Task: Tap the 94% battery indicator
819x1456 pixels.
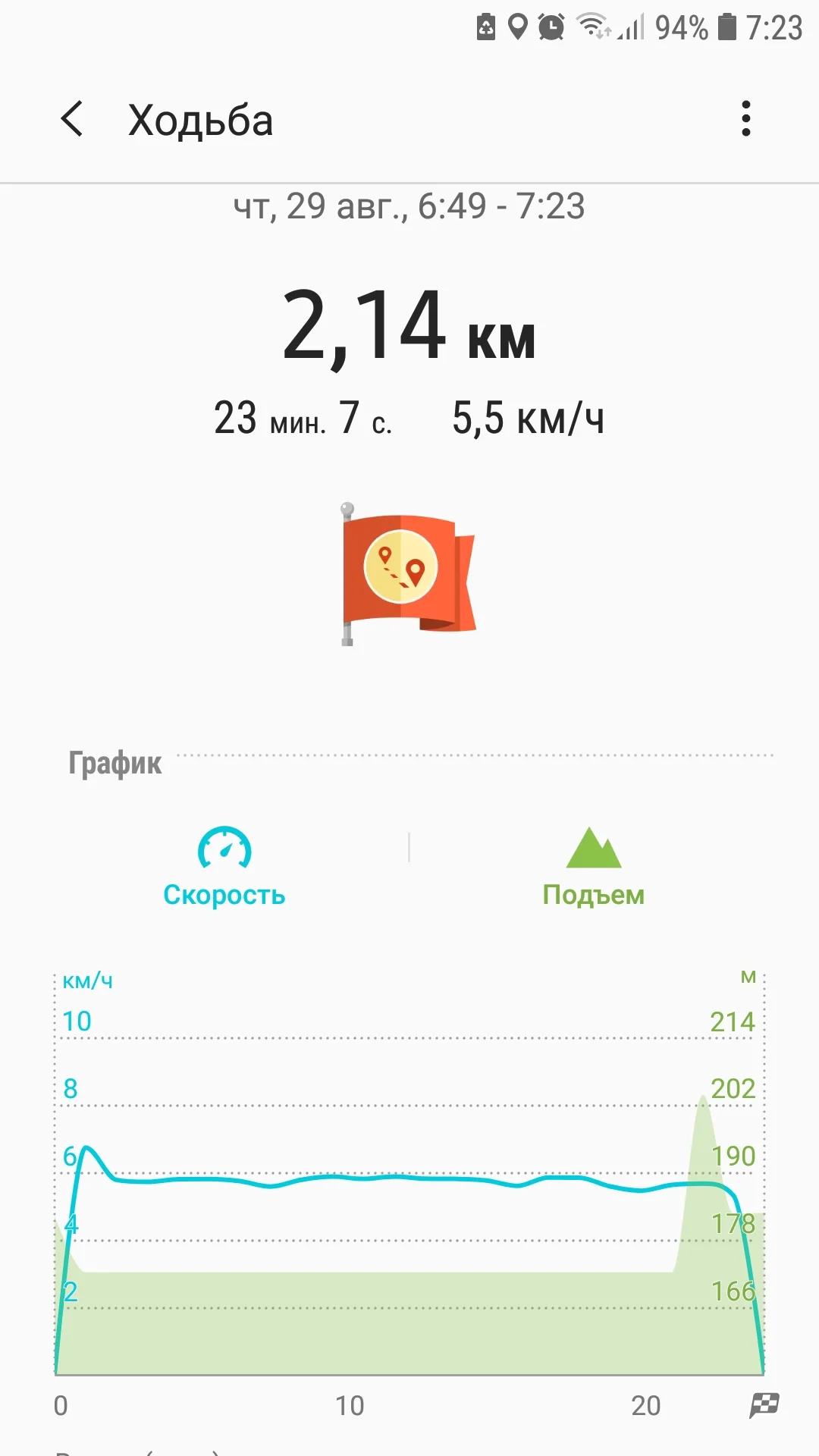Action: pyautogui.click(x=681, y=25)
